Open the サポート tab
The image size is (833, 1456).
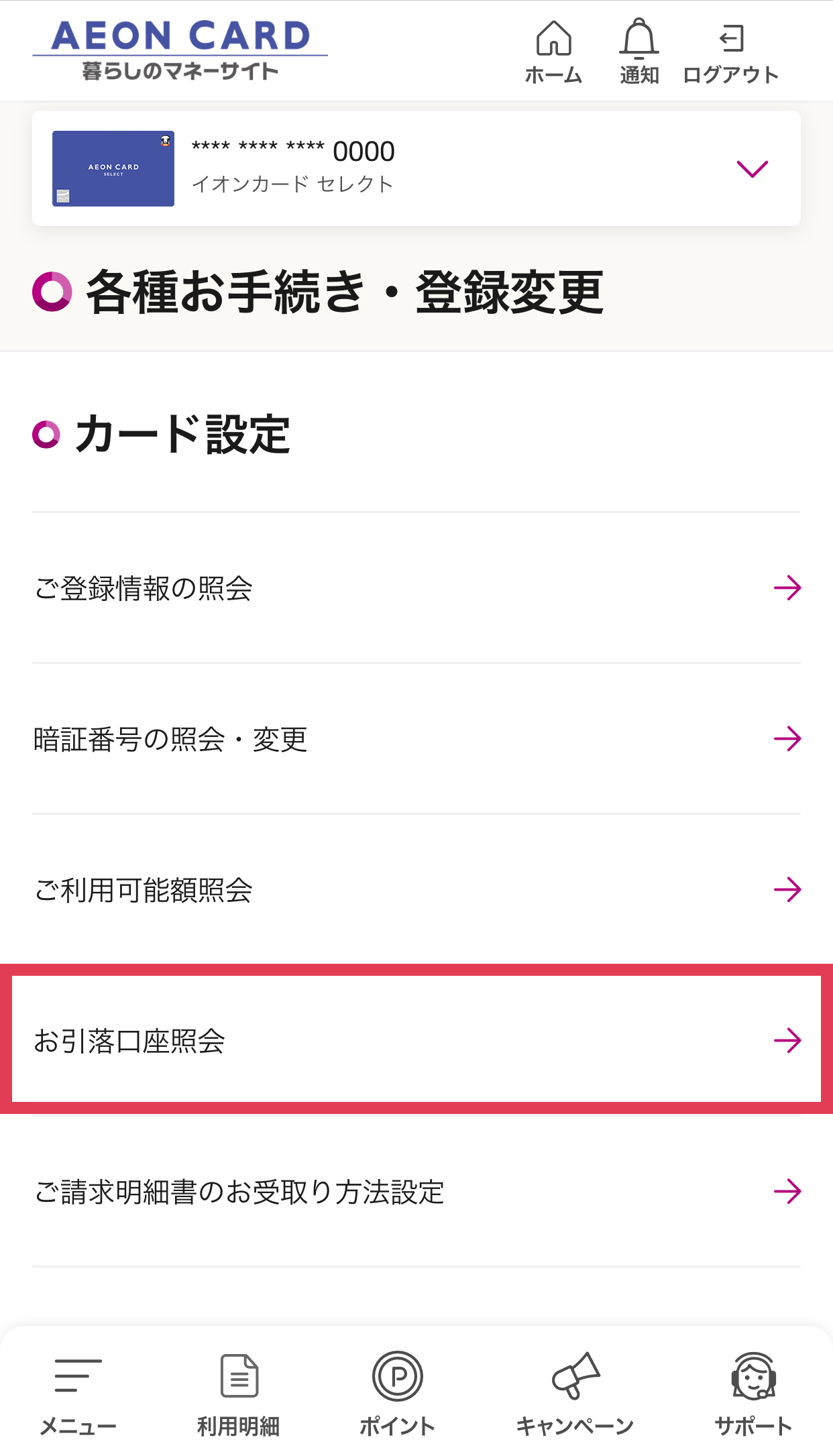pos(753,1396)
